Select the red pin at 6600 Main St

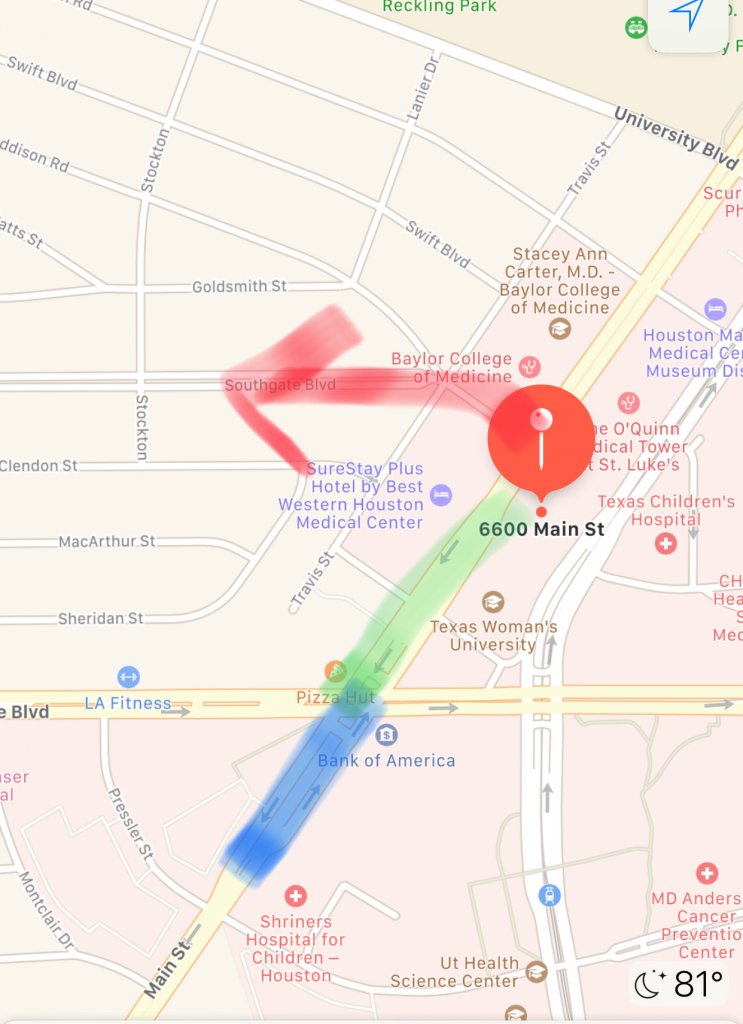pyautogui.click(x=540, y=438)
